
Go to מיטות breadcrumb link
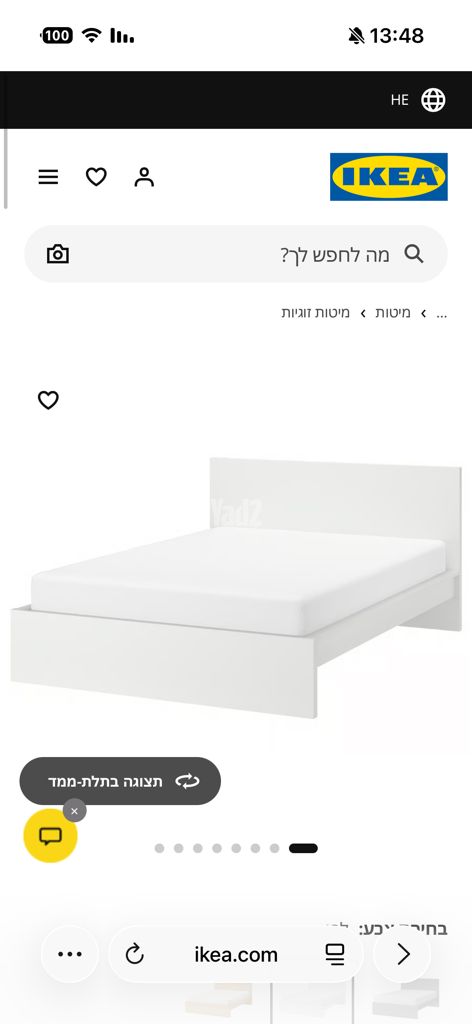392,313
